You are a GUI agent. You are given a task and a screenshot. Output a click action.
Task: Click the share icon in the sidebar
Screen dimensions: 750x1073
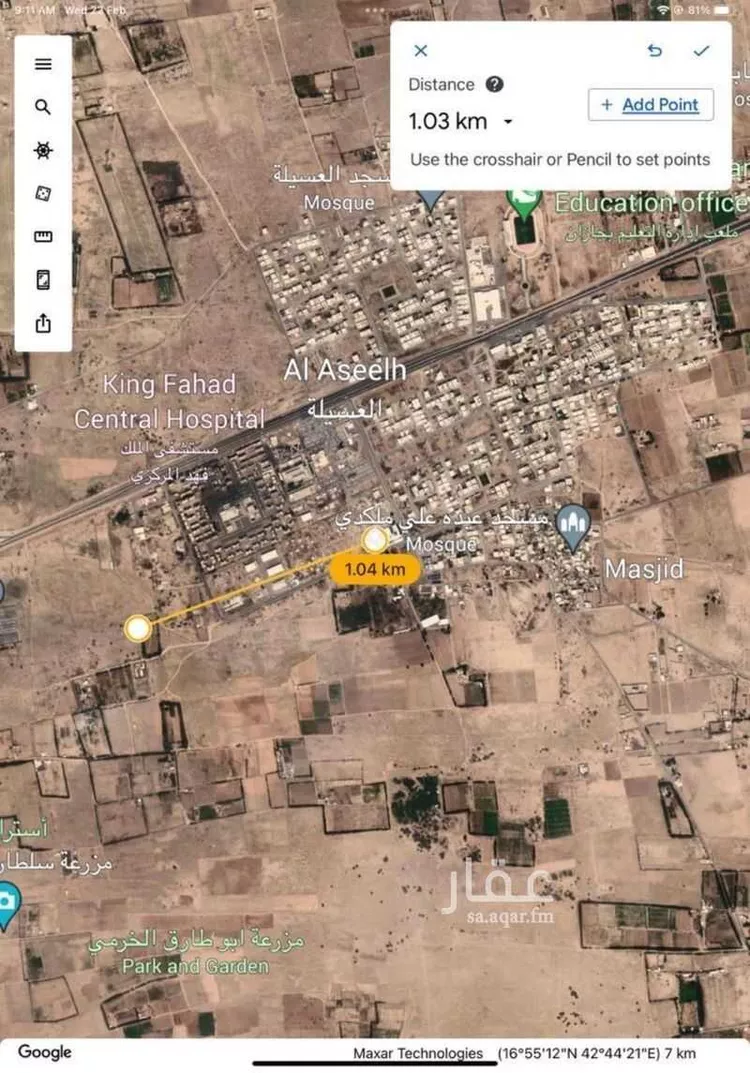pyautogui.click(x=42, y=322)
